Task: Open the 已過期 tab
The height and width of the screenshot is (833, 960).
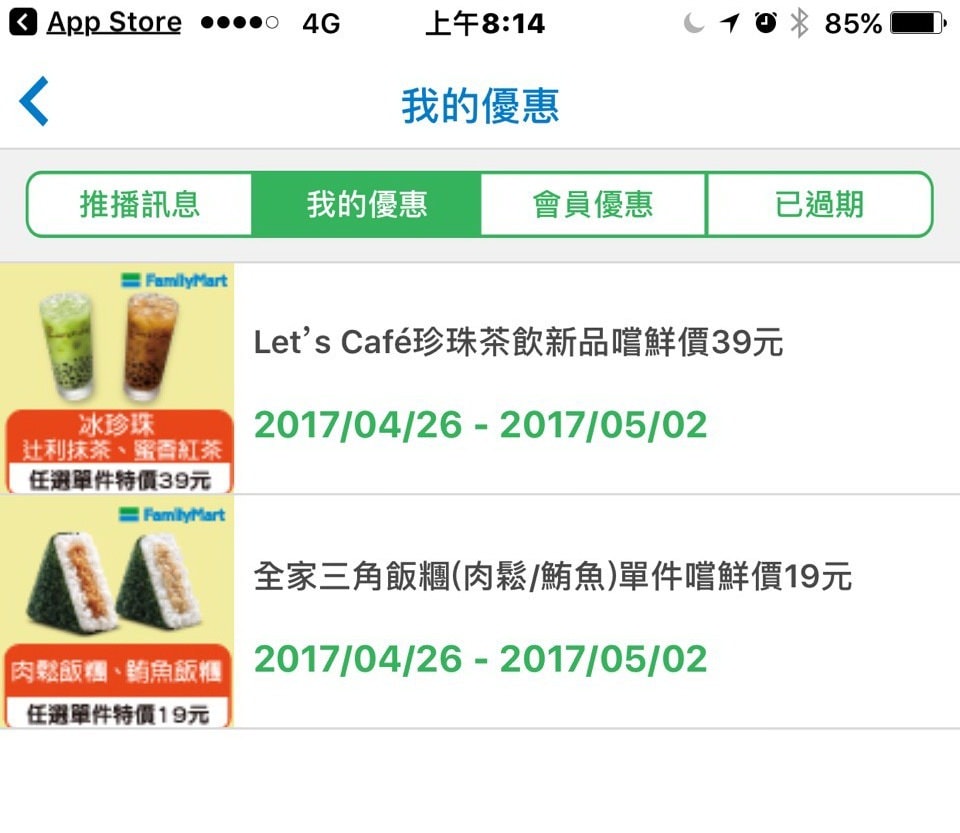Action: (819, 205)
